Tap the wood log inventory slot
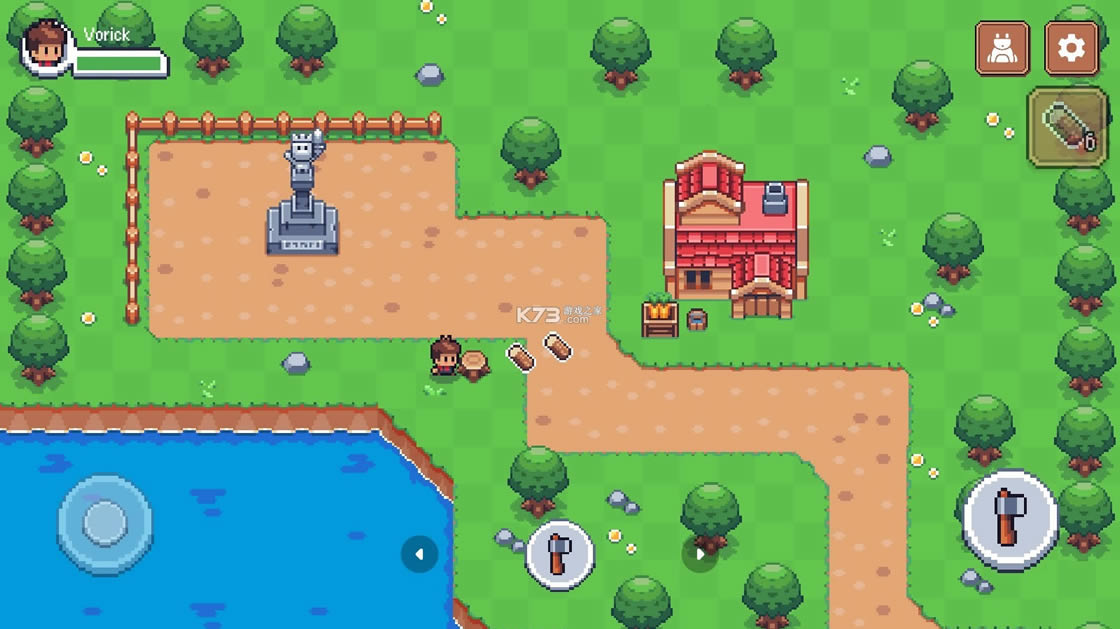 click(1067, 127)
